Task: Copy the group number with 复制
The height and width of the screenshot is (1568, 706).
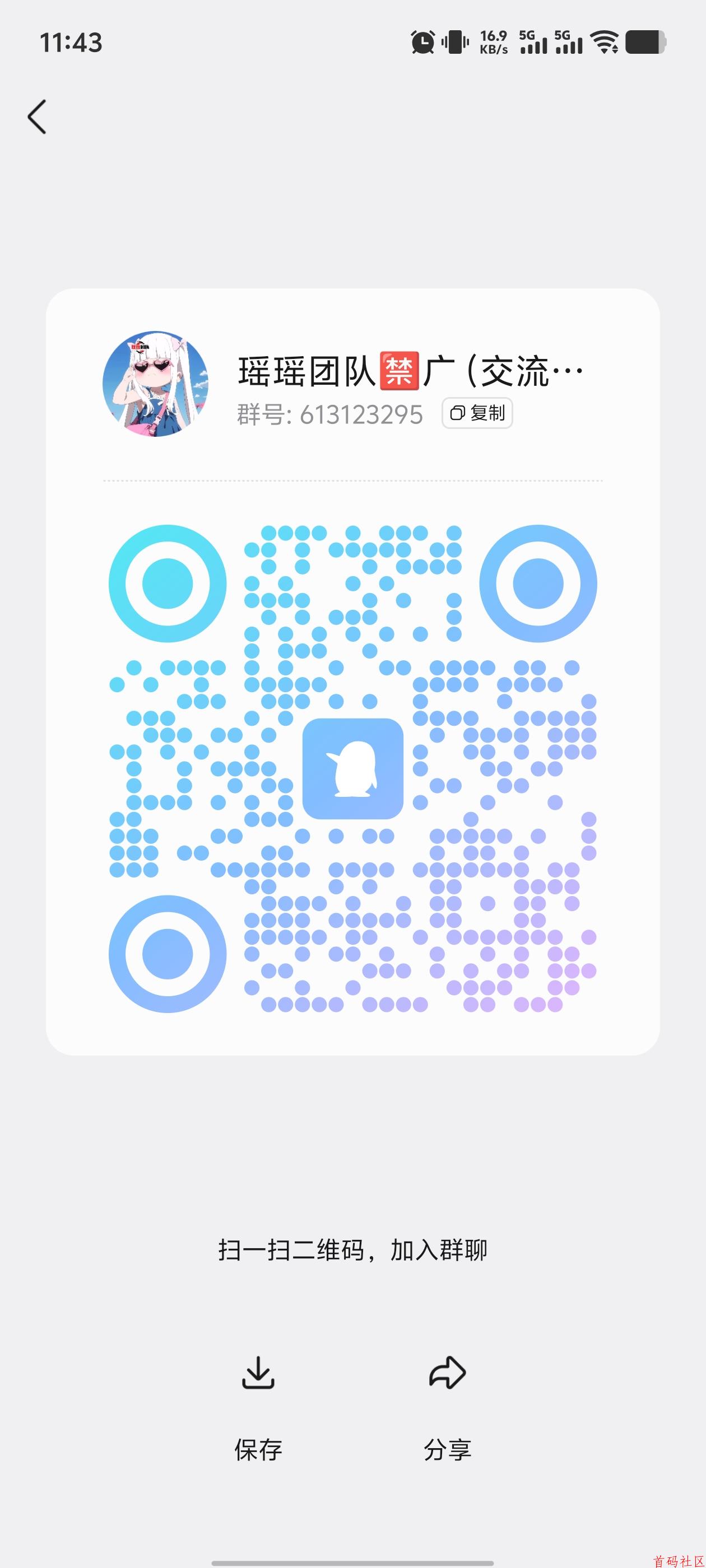Action: point(477,413)
